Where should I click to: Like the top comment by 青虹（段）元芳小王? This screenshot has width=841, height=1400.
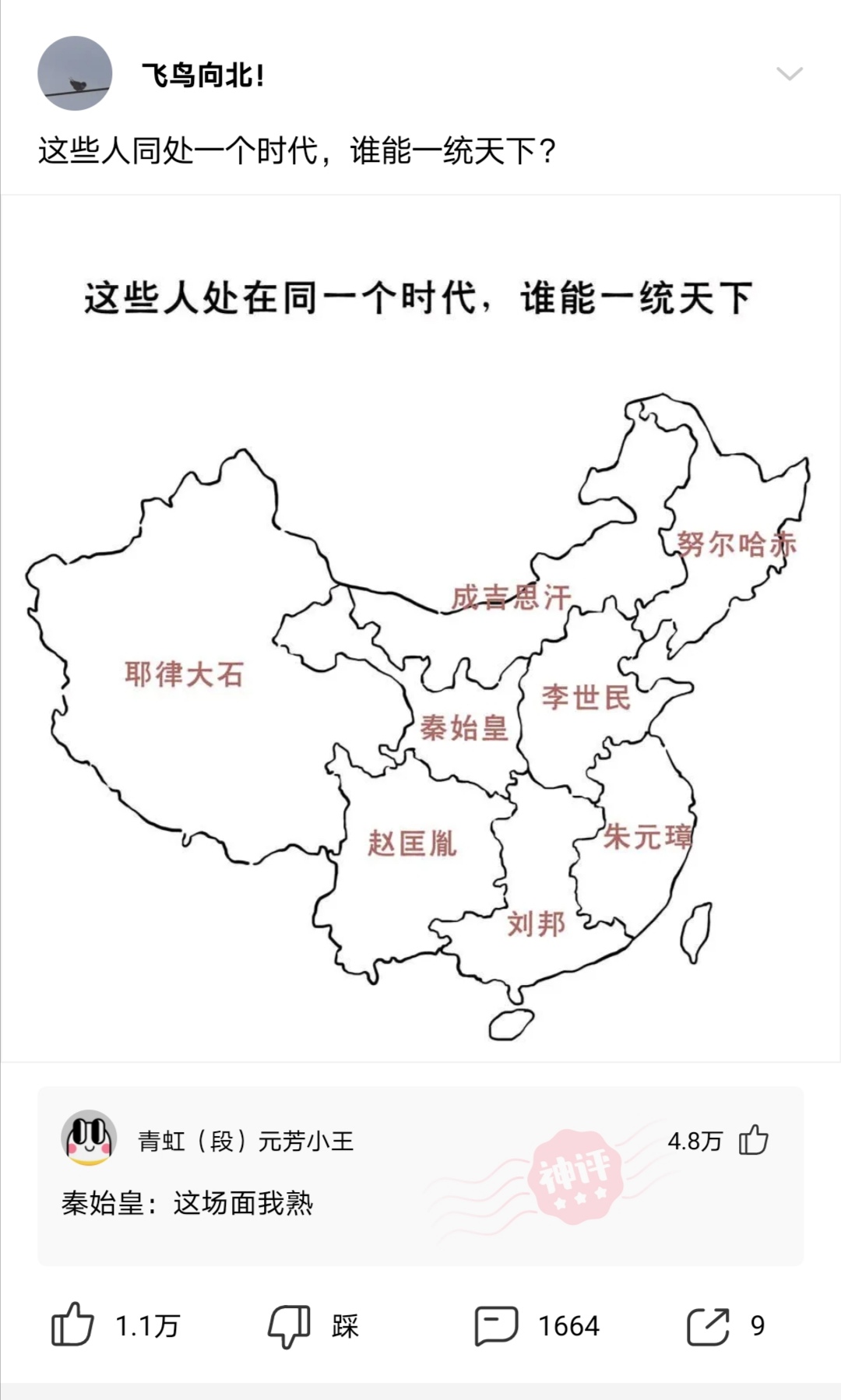(753, 1141)
